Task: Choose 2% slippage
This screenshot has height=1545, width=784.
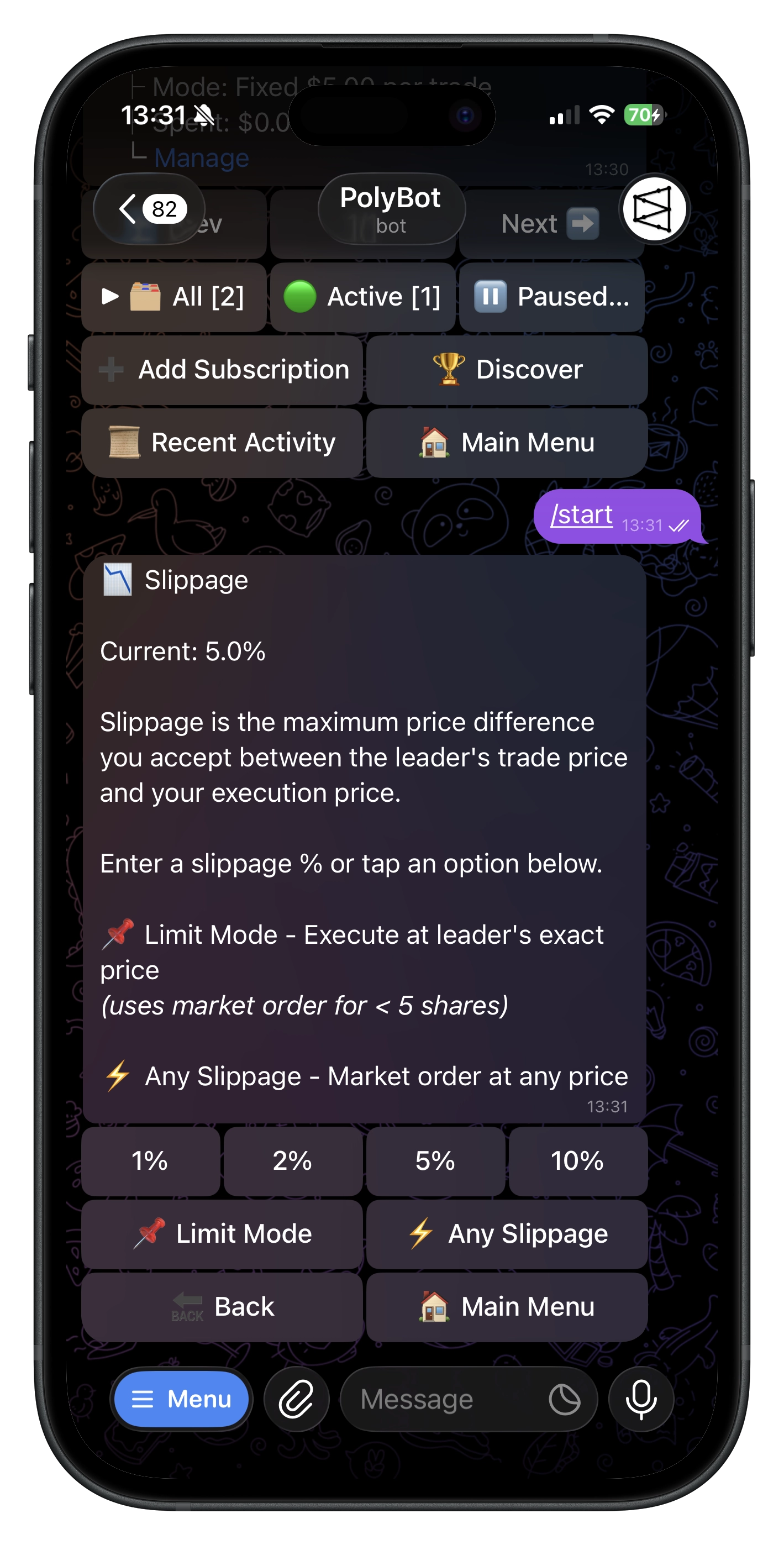Action: click(293, 1160)
